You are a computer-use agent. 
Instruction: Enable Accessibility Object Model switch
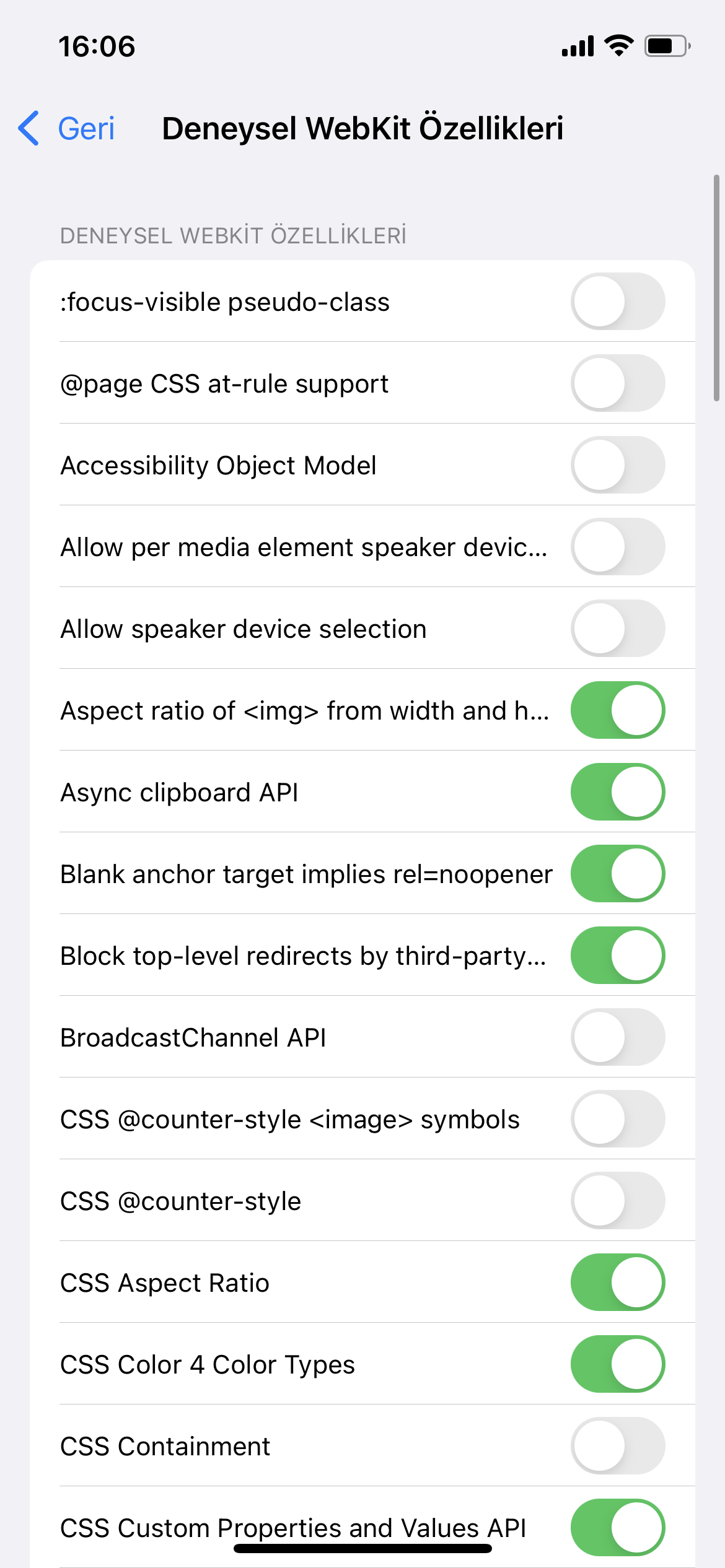tap(617, 465)
